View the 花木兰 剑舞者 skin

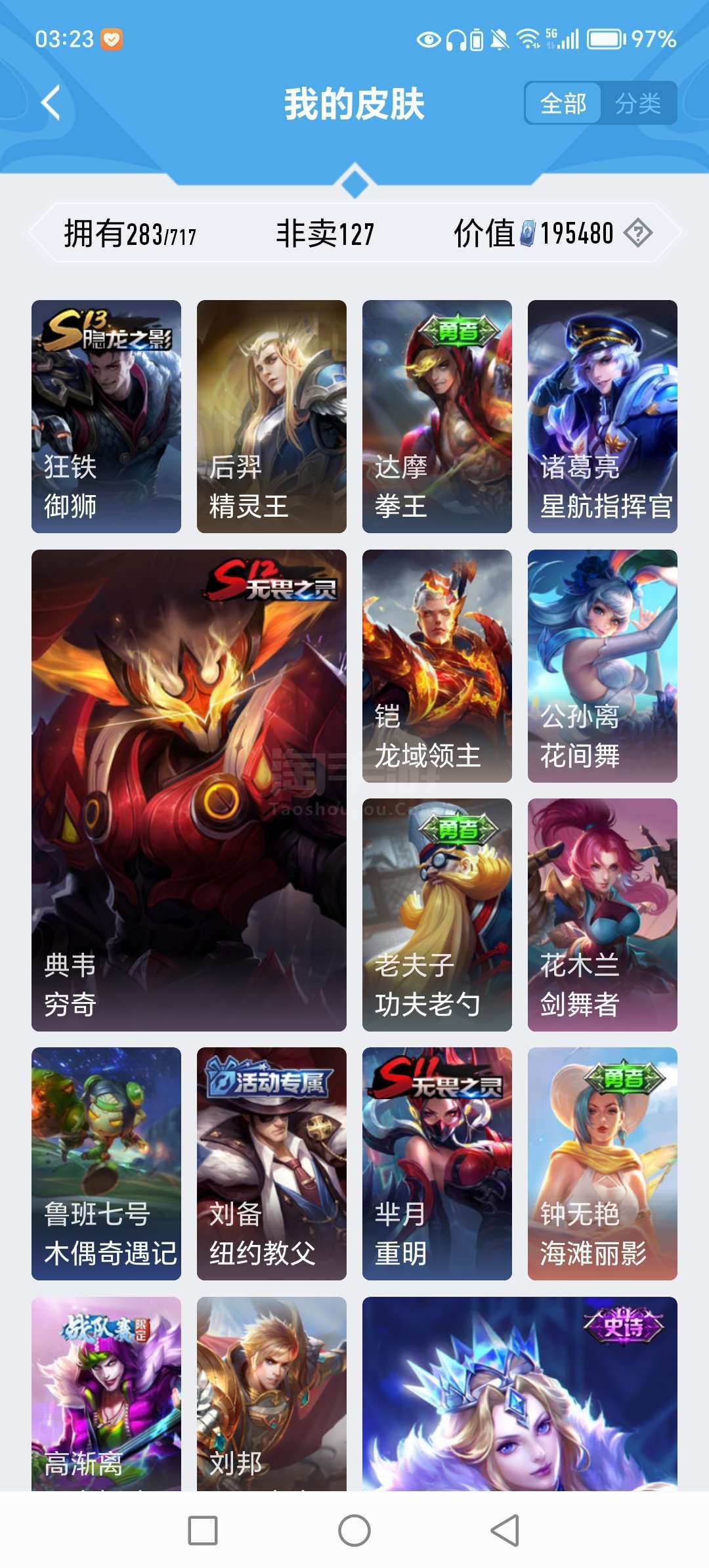603,915
